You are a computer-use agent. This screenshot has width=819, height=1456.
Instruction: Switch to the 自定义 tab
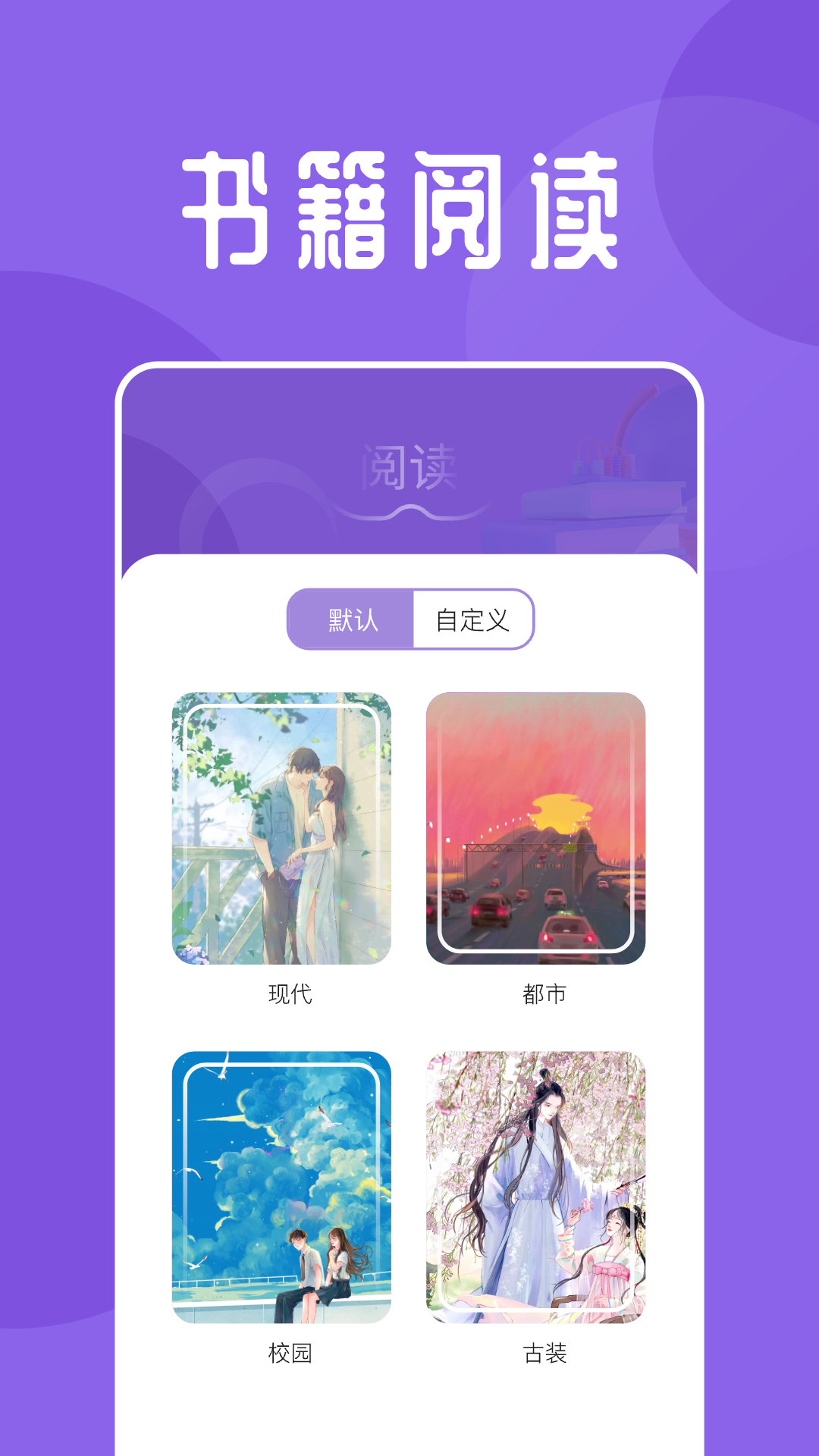pyautogui.click(x=472, y=619)
